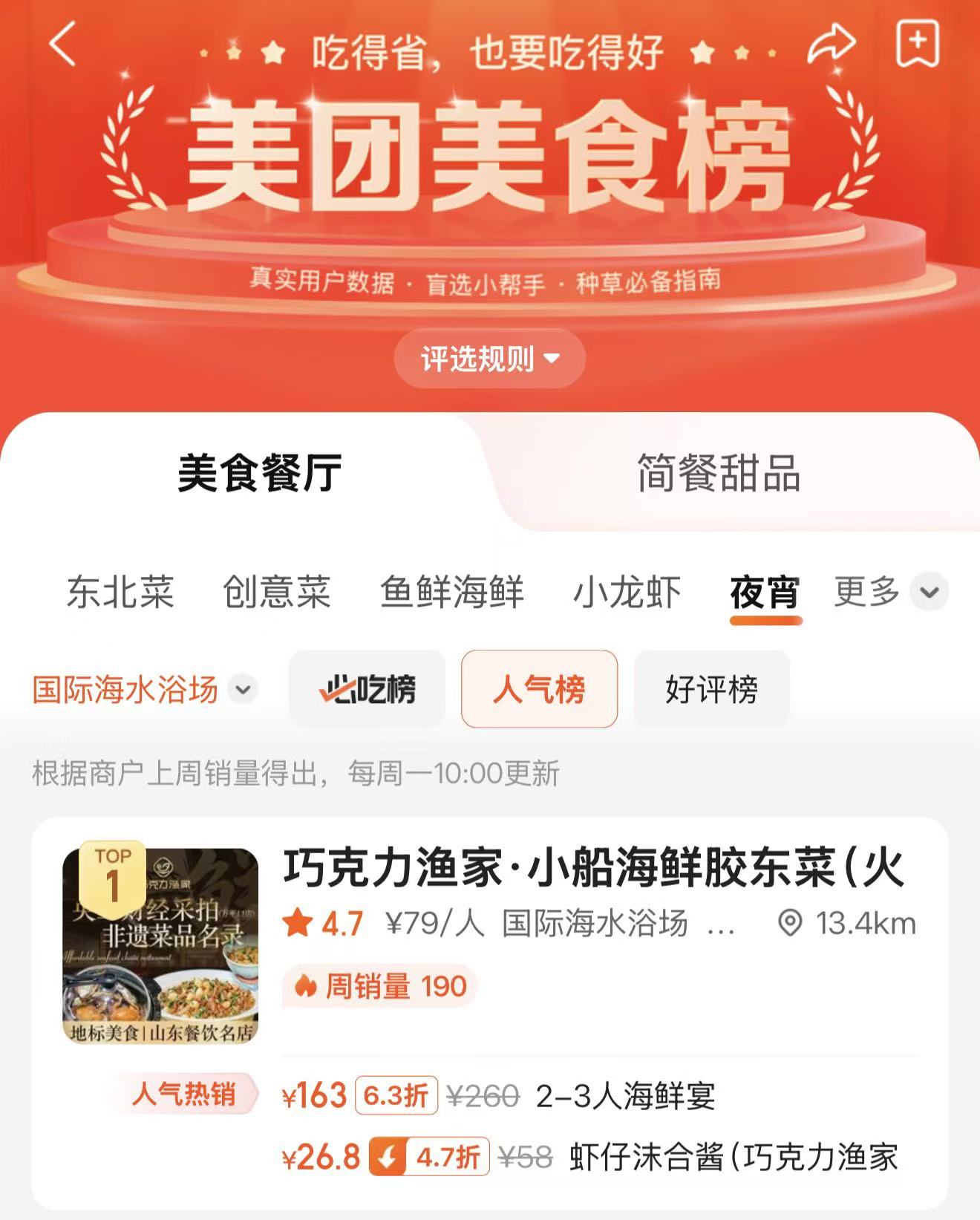Open the 巧克力渔家 restaurant card
Image resolution: width=980 pixels, height=1220 pixels.
pos(592,867)
